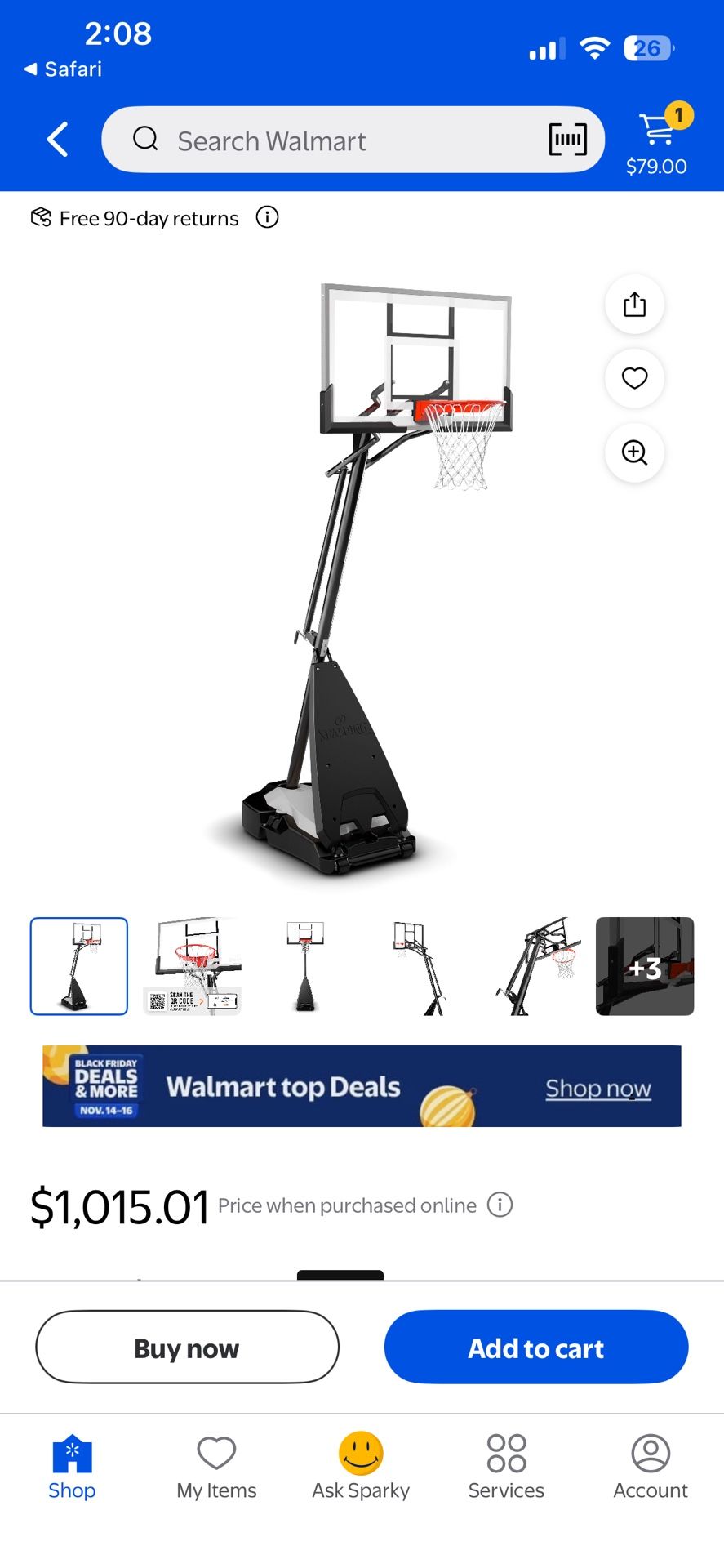
Task: Open the shopping cart showing $79.00
Action: [x=657, y=131]
